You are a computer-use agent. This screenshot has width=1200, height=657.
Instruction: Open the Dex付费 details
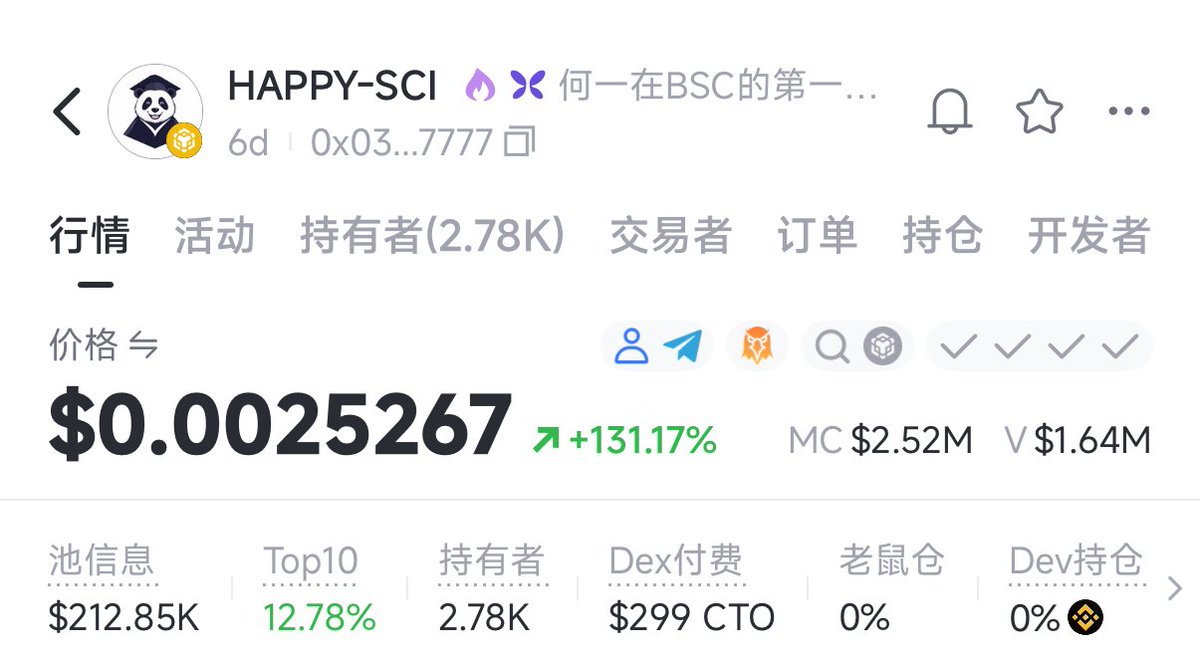point(676,562)
